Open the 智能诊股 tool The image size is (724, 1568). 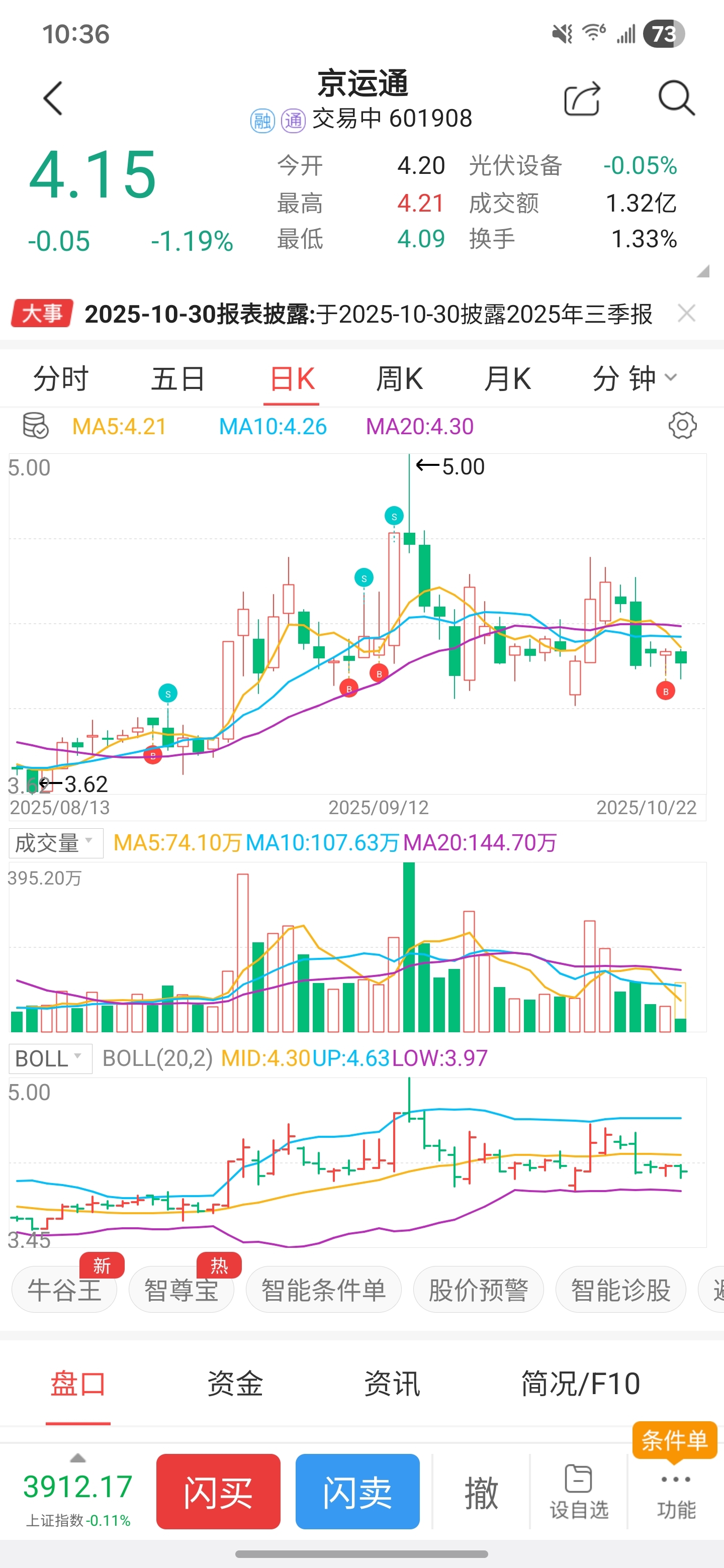620,1290
